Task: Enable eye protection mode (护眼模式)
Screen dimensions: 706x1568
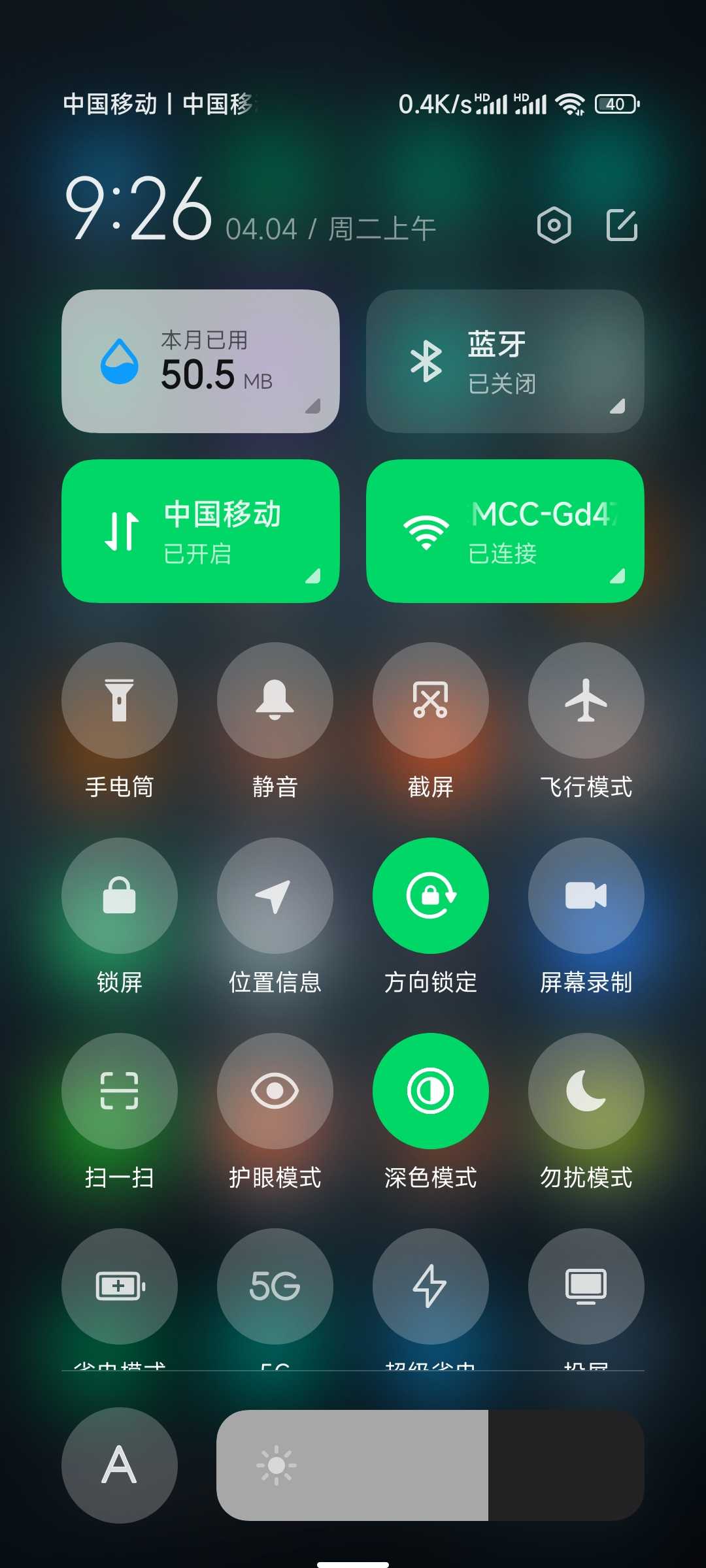Action: pos(275,1091)
